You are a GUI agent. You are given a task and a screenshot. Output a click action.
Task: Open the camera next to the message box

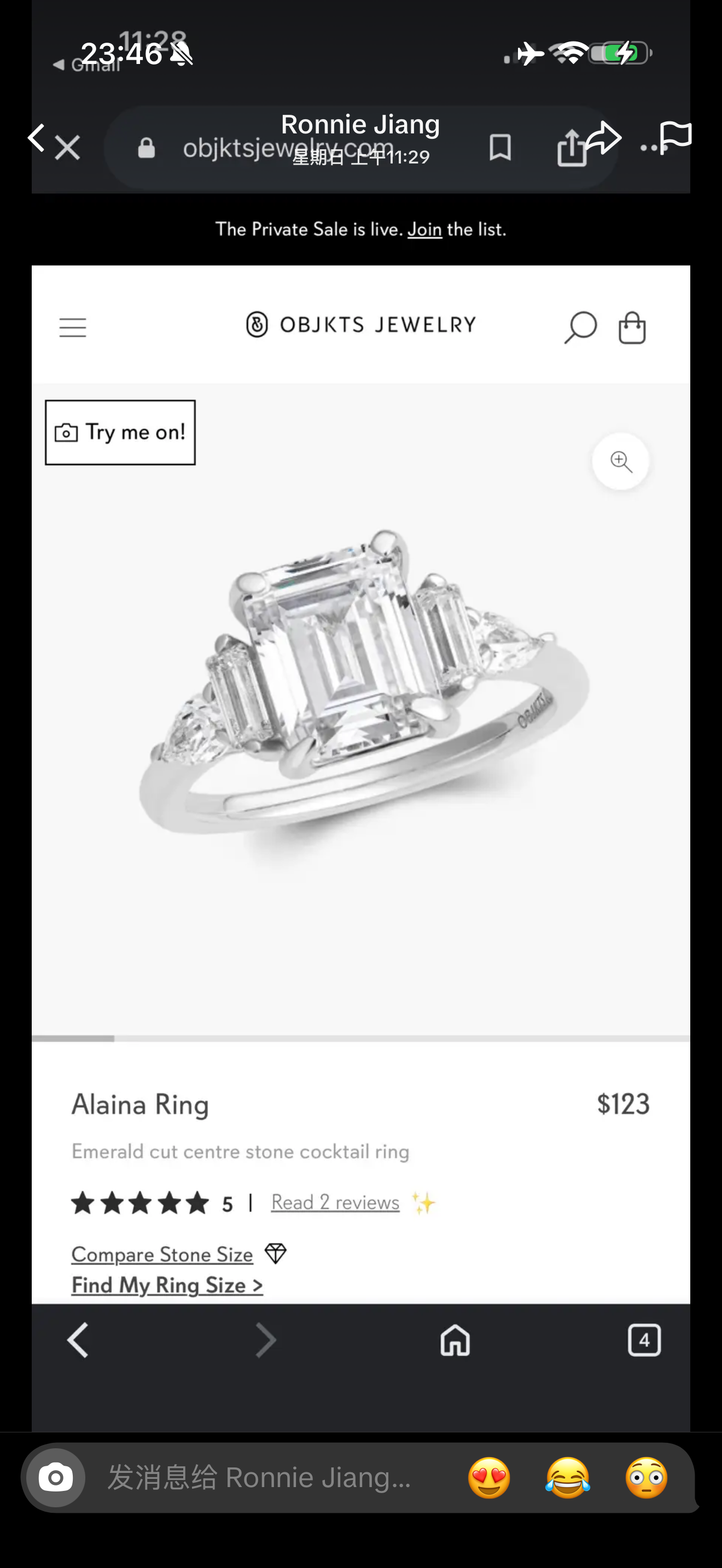pos(55,1477)
